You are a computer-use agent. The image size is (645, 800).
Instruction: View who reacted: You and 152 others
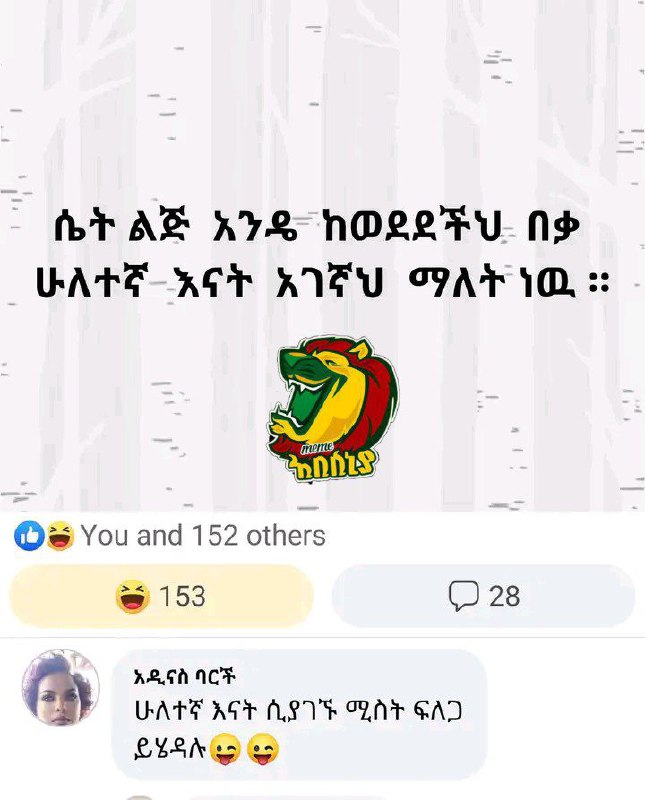click(x=170, y=536)
